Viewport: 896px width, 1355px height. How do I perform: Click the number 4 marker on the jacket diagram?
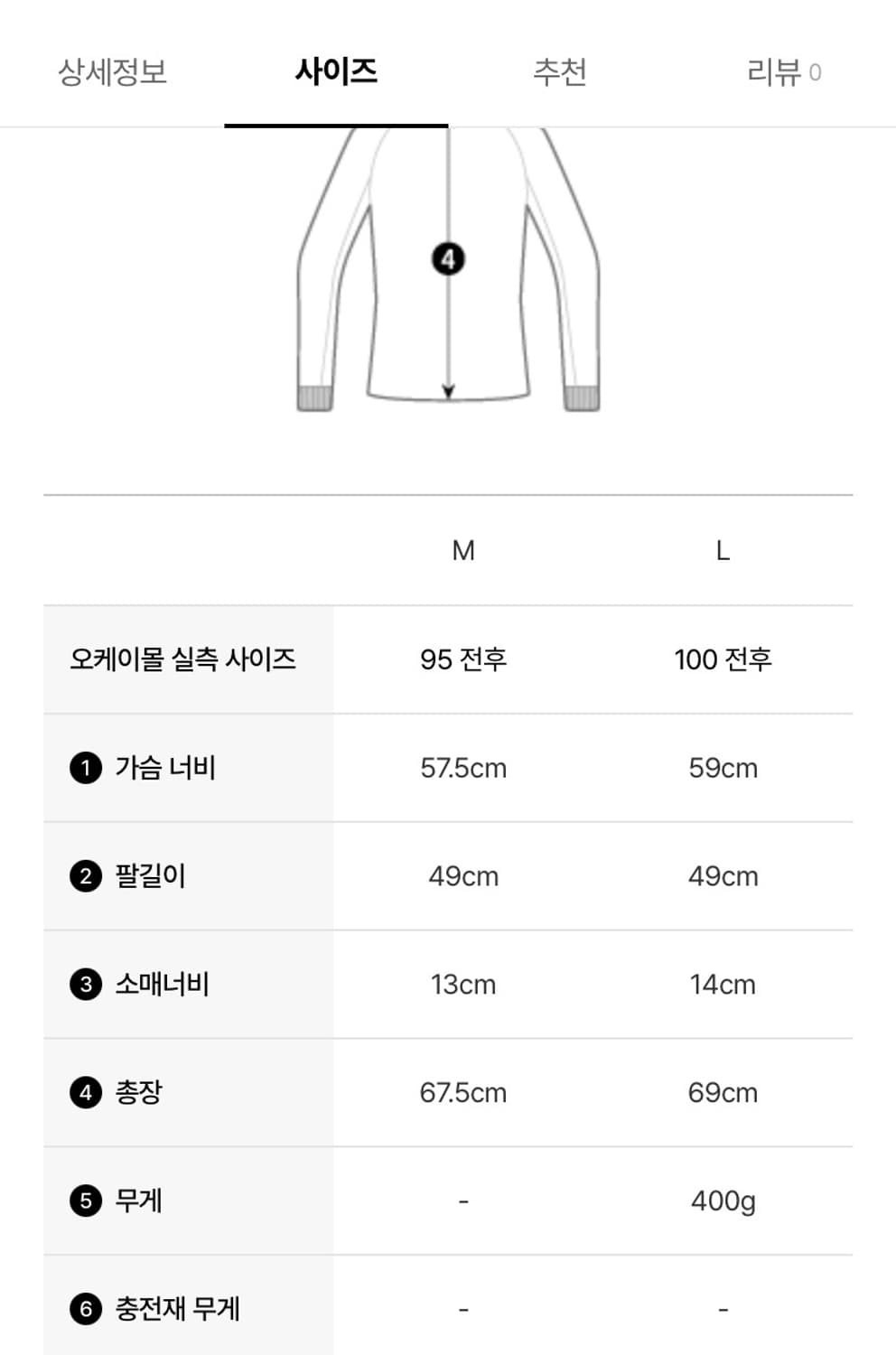[447, 259]
